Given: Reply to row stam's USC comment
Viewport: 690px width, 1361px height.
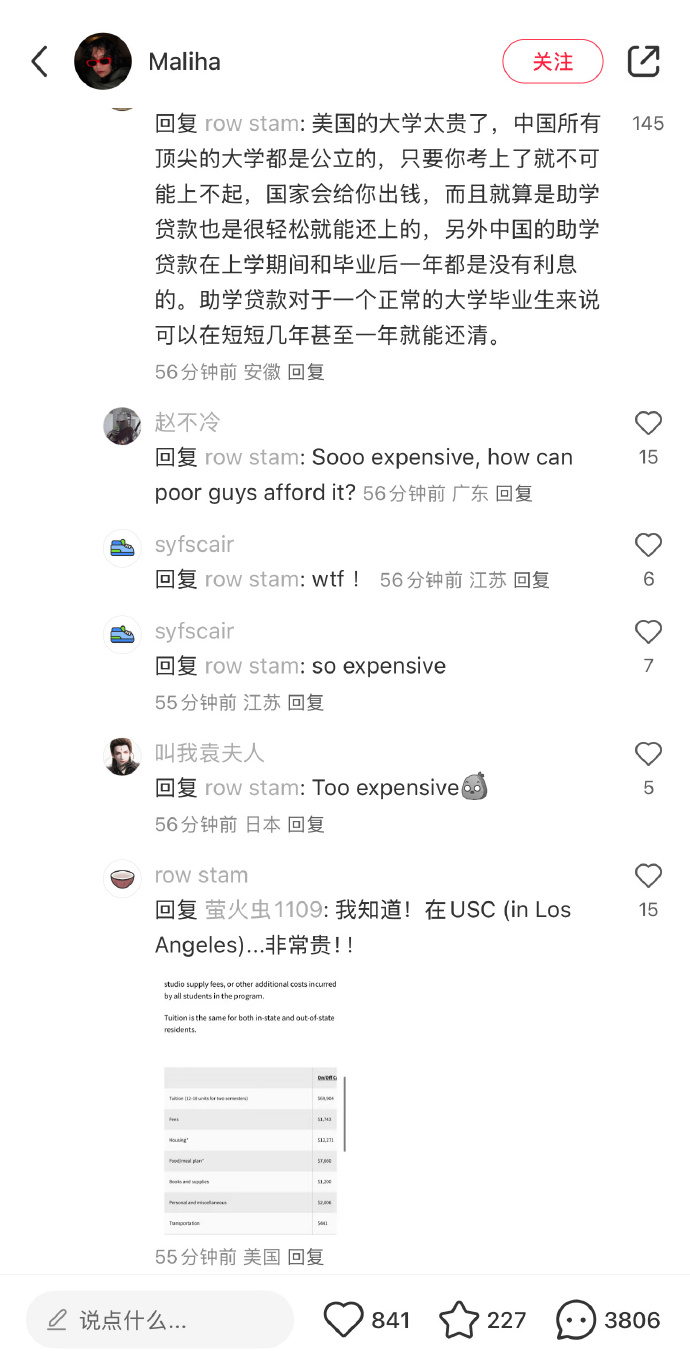Looking at the screenshot, I should 306,1257.
